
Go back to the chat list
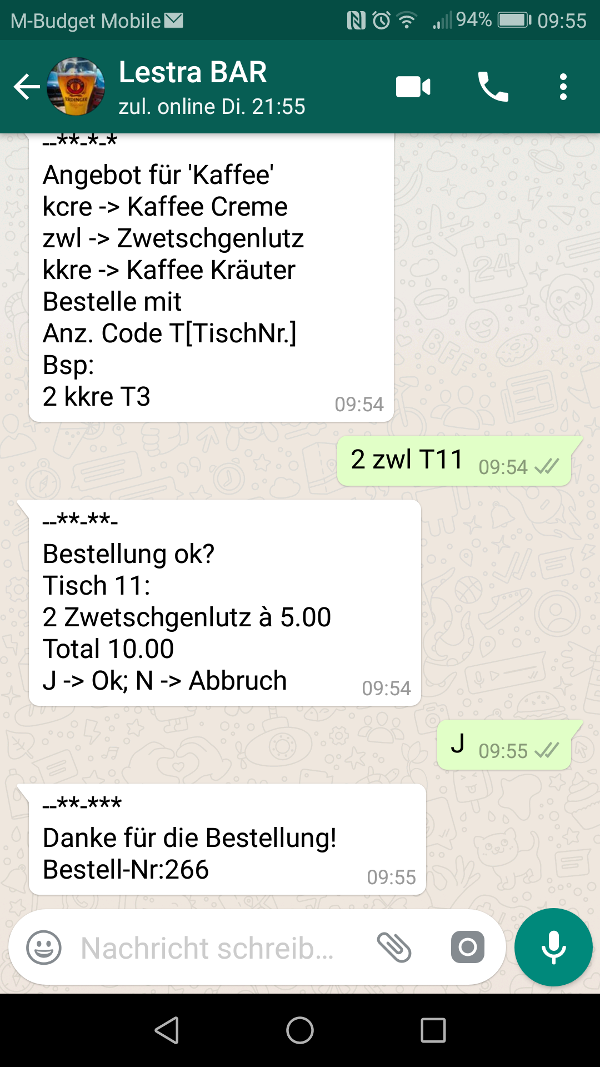coord(27,87)
